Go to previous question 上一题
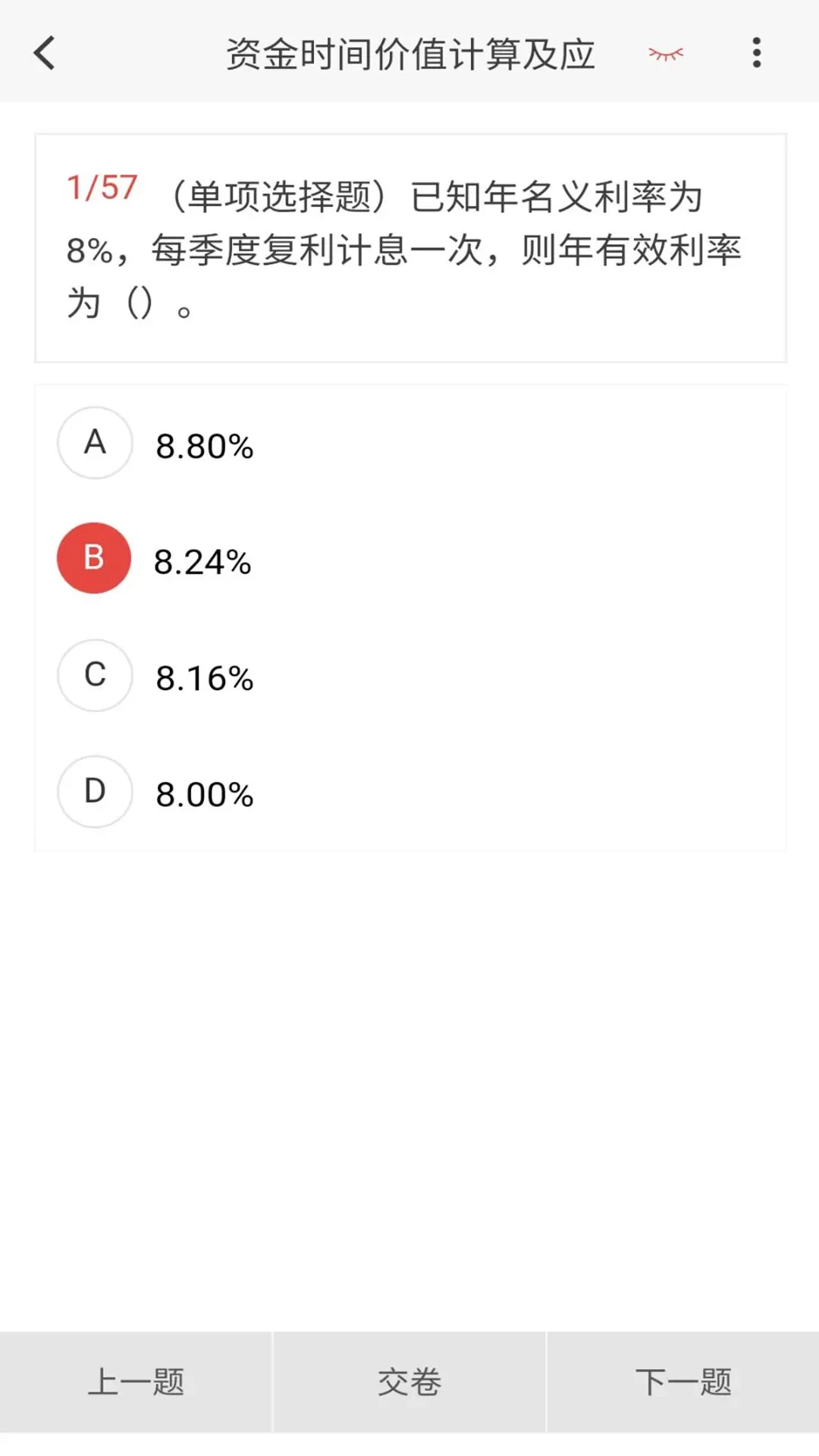 click(136, 1382)
